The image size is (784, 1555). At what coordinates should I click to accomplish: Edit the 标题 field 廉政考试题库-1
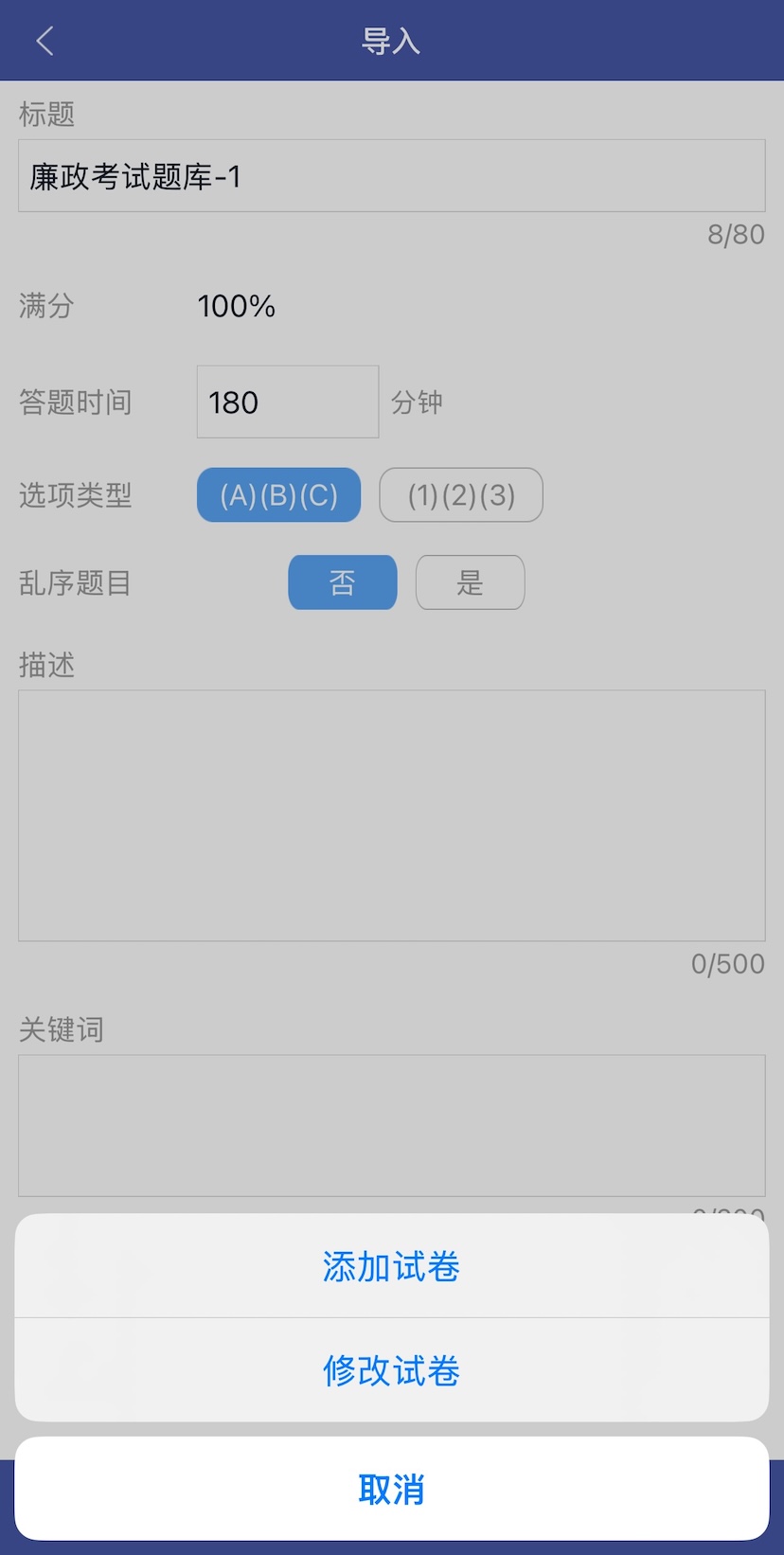point(391,176)
